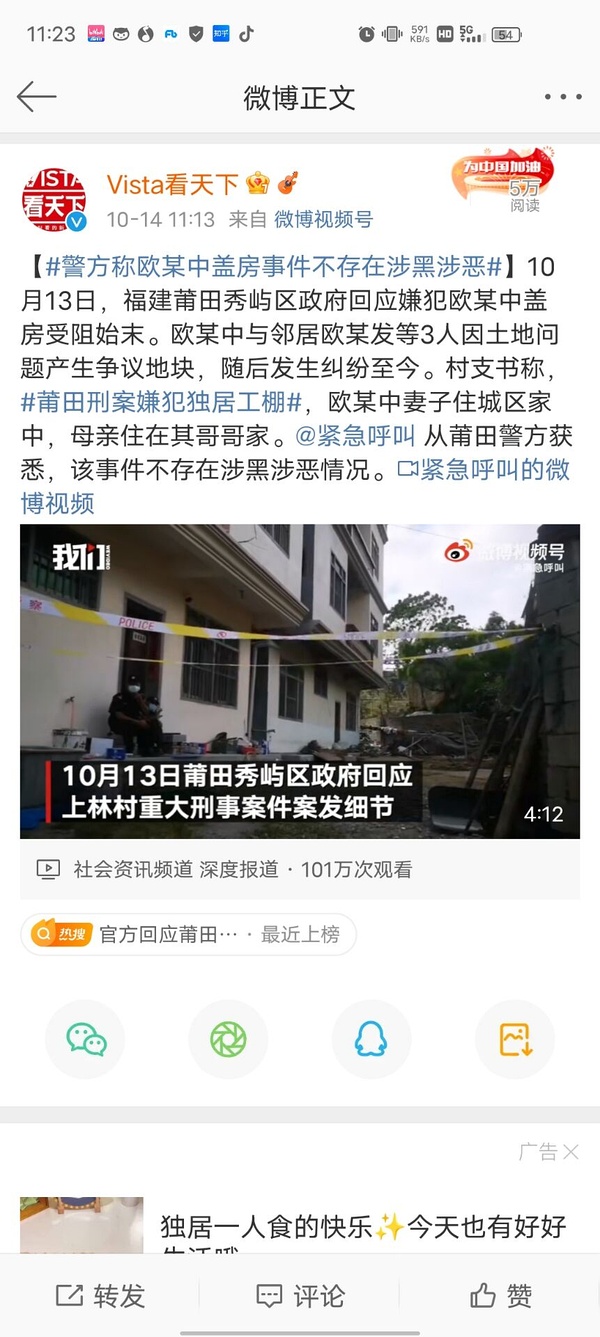Screen dimensions: 600x1337
Task: Open the 微博视频号 source link
Action: click(x=324, y=219)
